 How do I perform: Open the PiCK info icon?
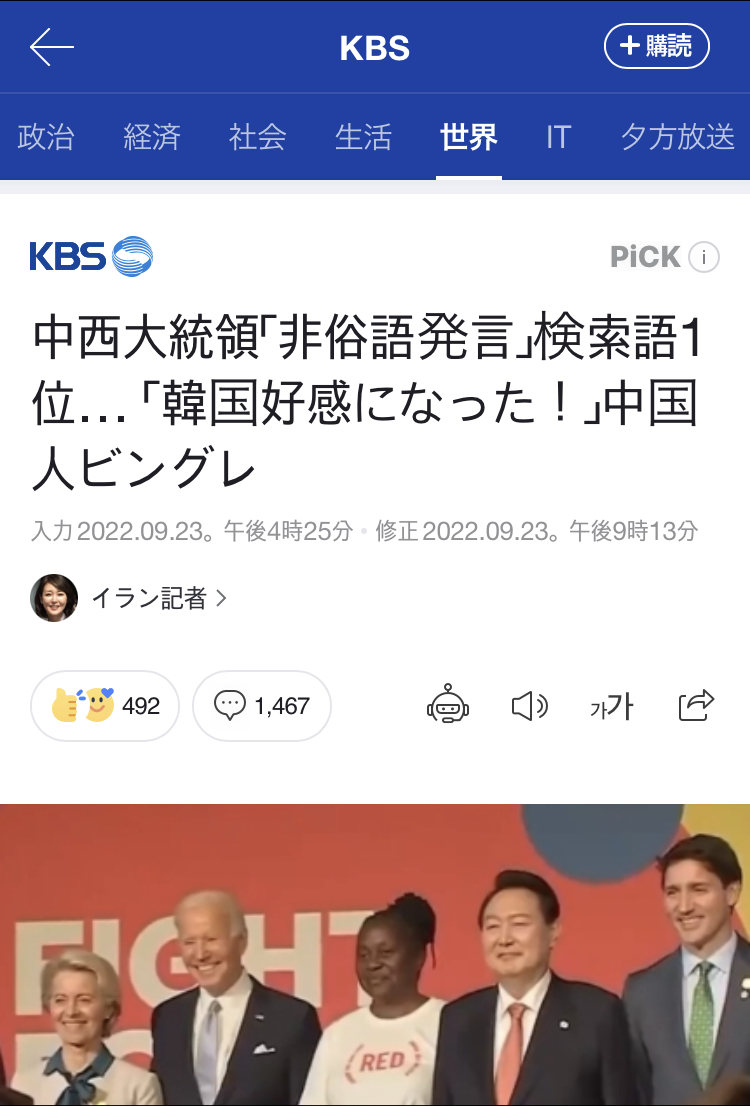coord(704,257)
